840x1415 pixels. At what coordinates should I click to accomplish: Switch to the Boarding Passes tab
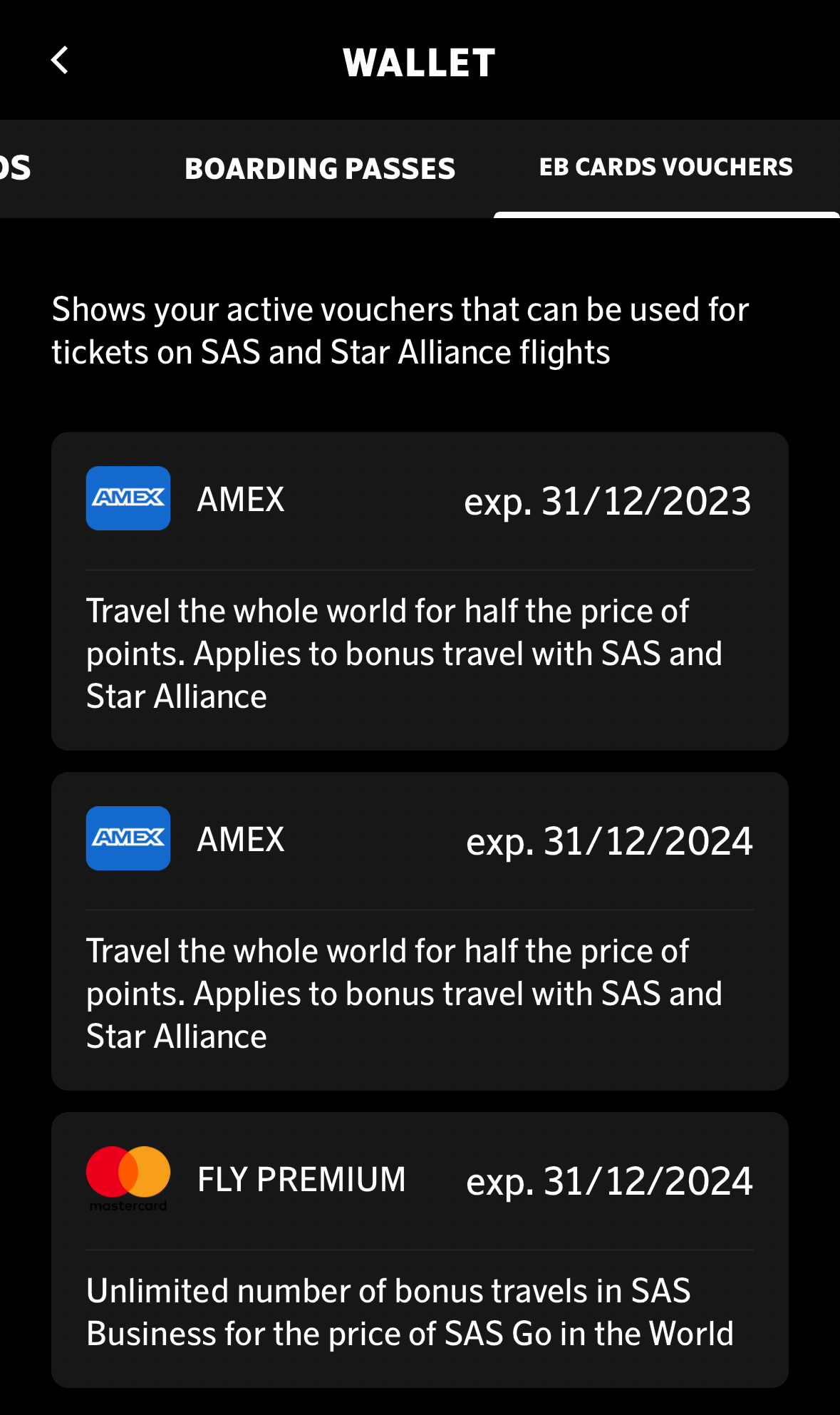tap(320, 169)
